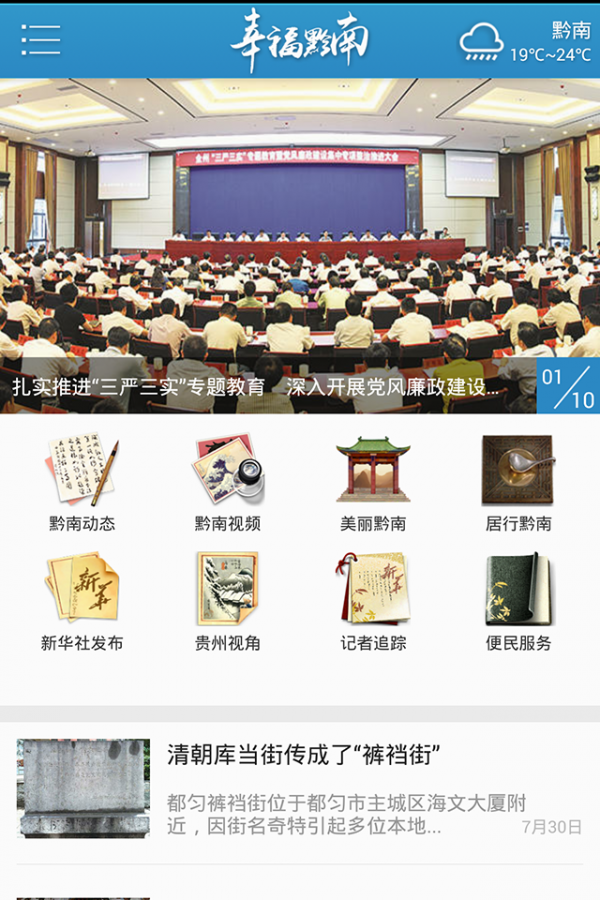600x900 pixels.
Task: Open the 黔南 weather info
Action: click(526, 42)
